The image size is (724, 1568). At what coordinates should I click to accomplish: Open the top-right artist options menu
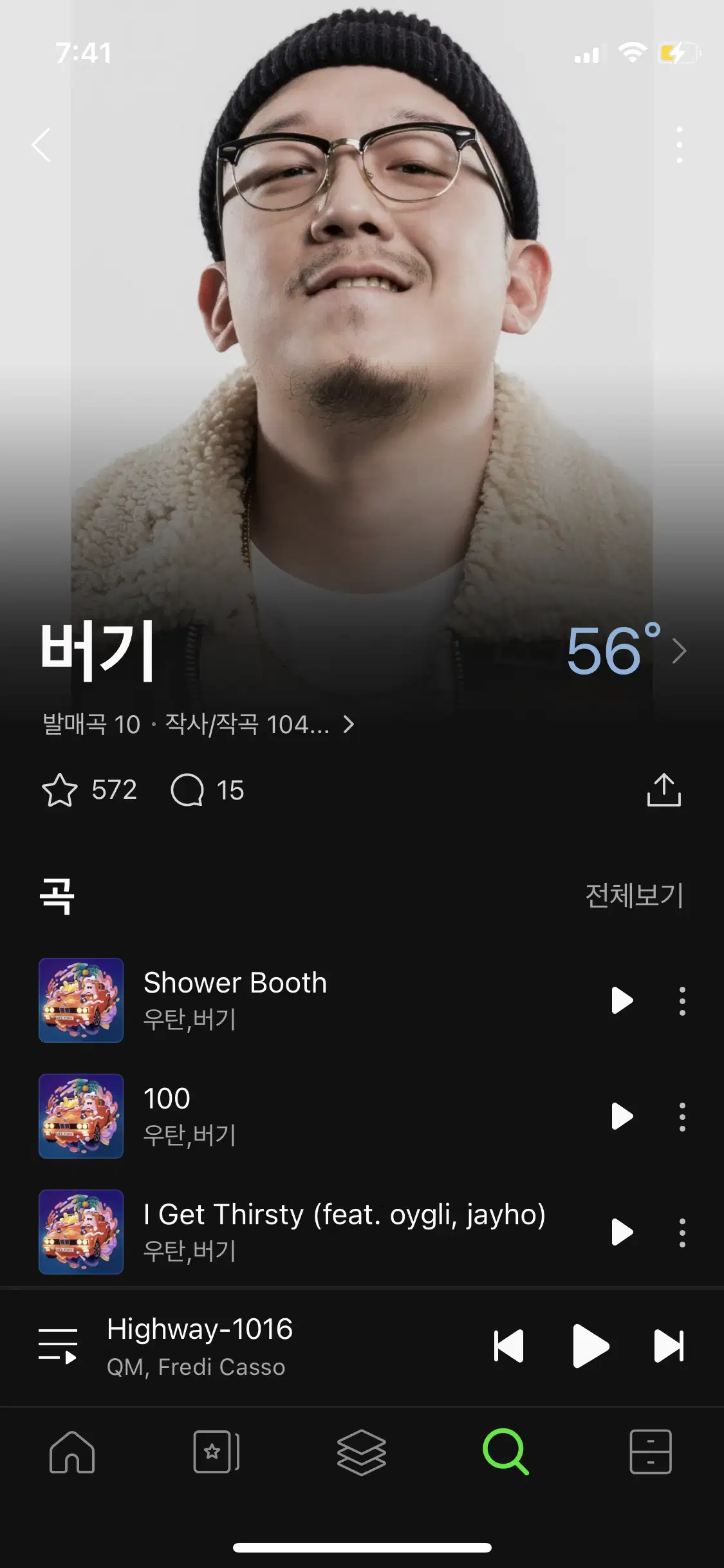click(680, 146)
